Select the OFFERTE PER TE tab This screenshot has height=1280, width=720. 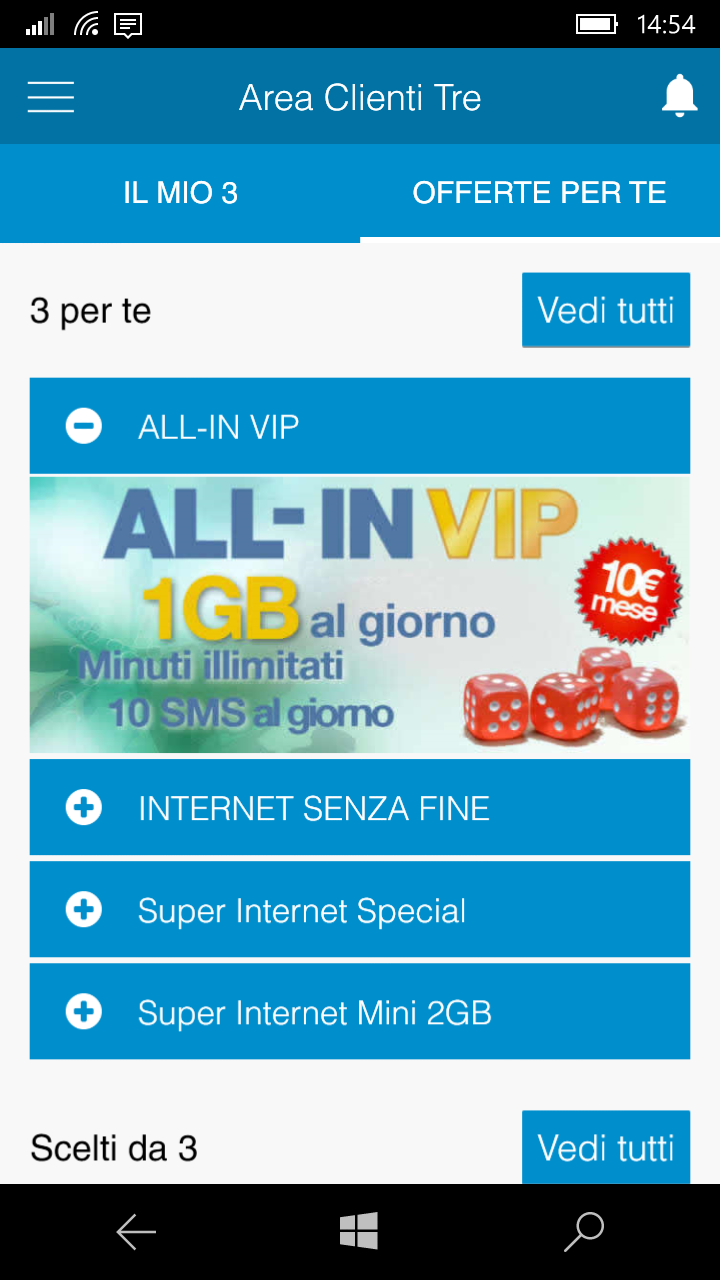pos(540,193)
